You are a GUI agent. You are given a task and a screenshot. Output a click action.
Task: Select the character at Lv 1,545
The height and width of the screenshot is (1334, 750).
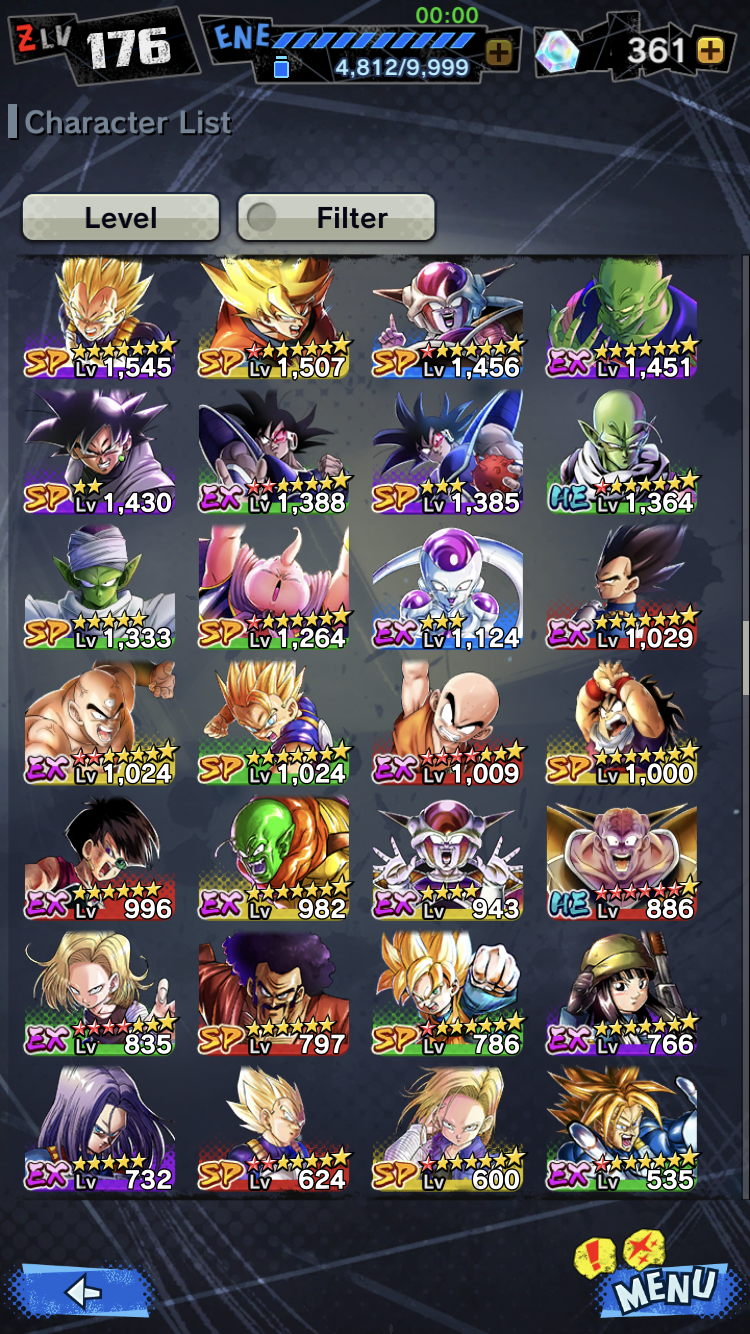pos(100,319)
